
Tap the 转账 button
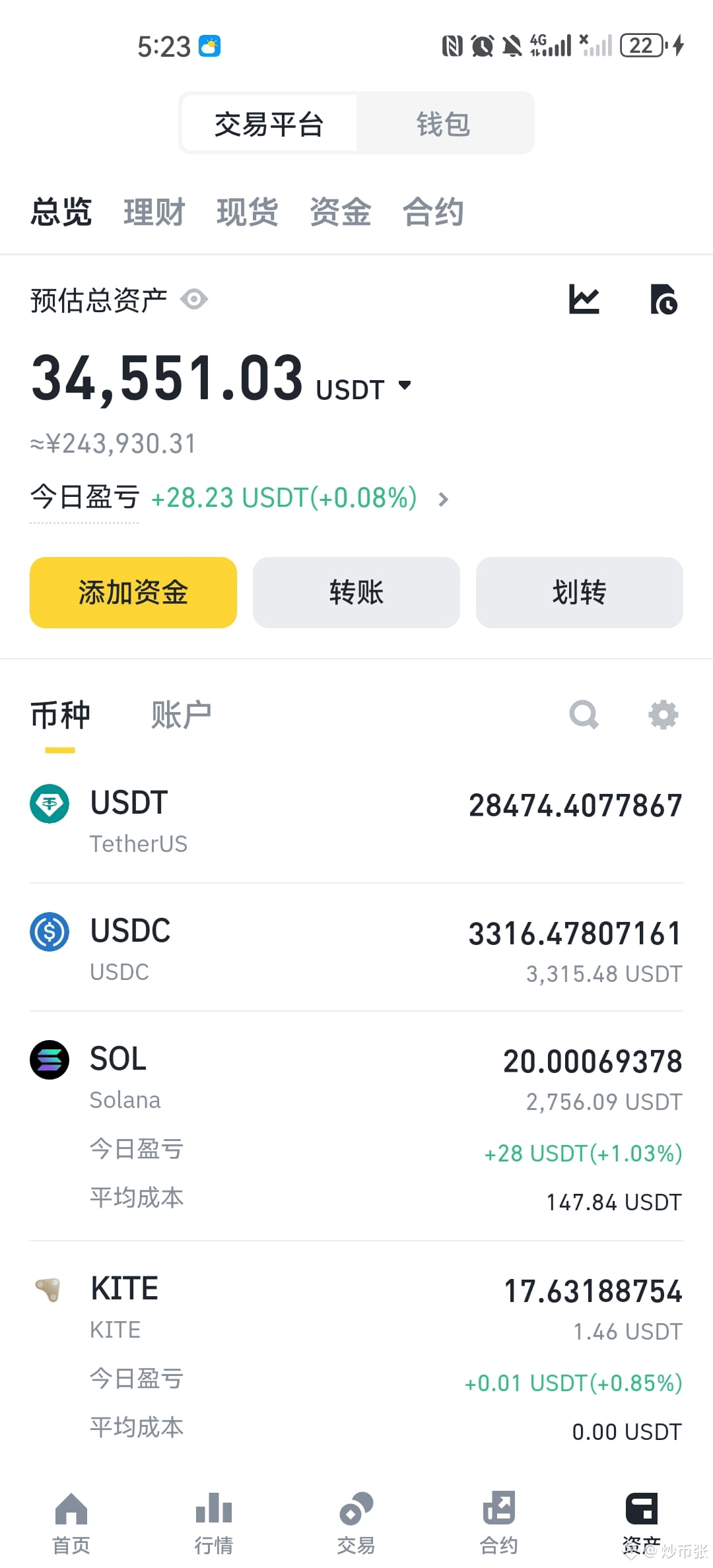[x=356, y=592]
